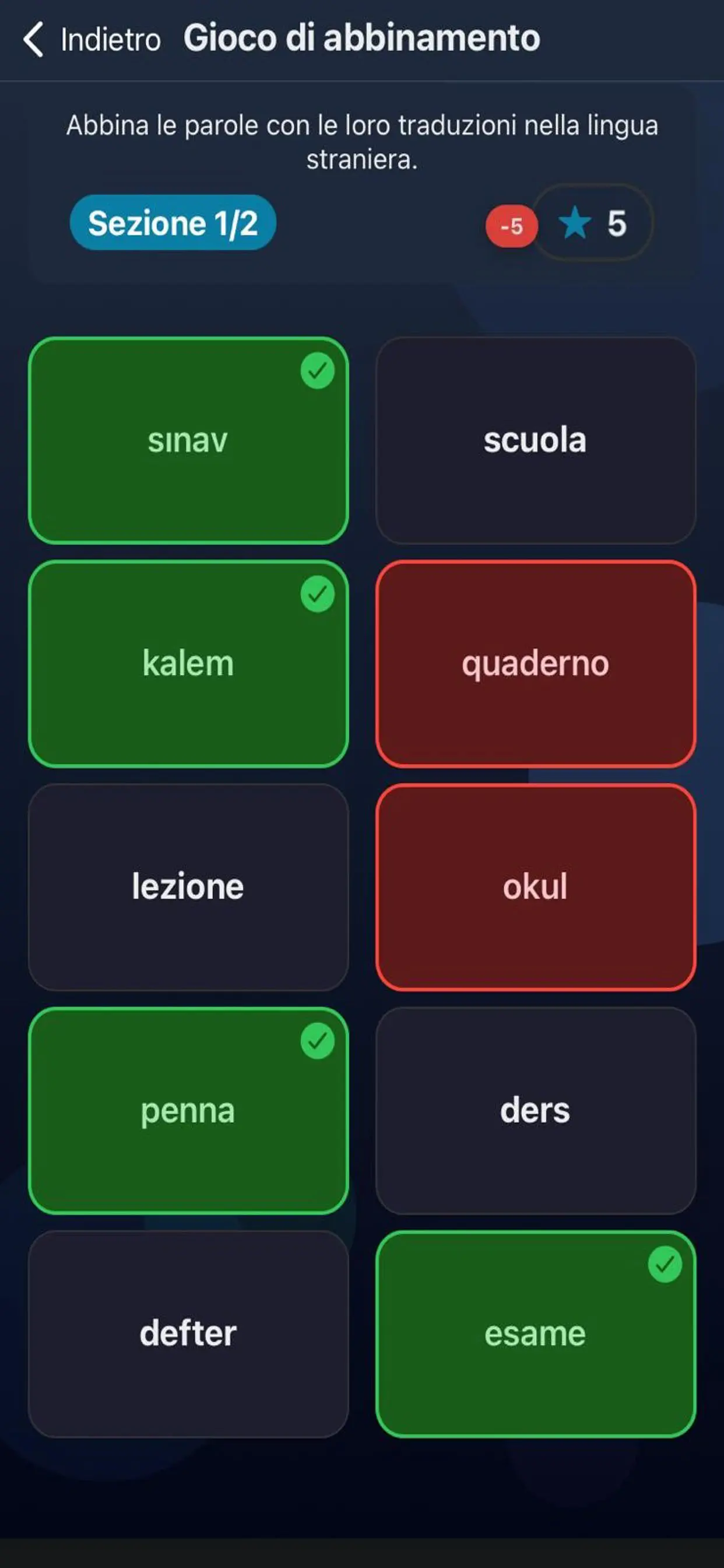Select the scuola card
724x1568 pixels.
535,442
